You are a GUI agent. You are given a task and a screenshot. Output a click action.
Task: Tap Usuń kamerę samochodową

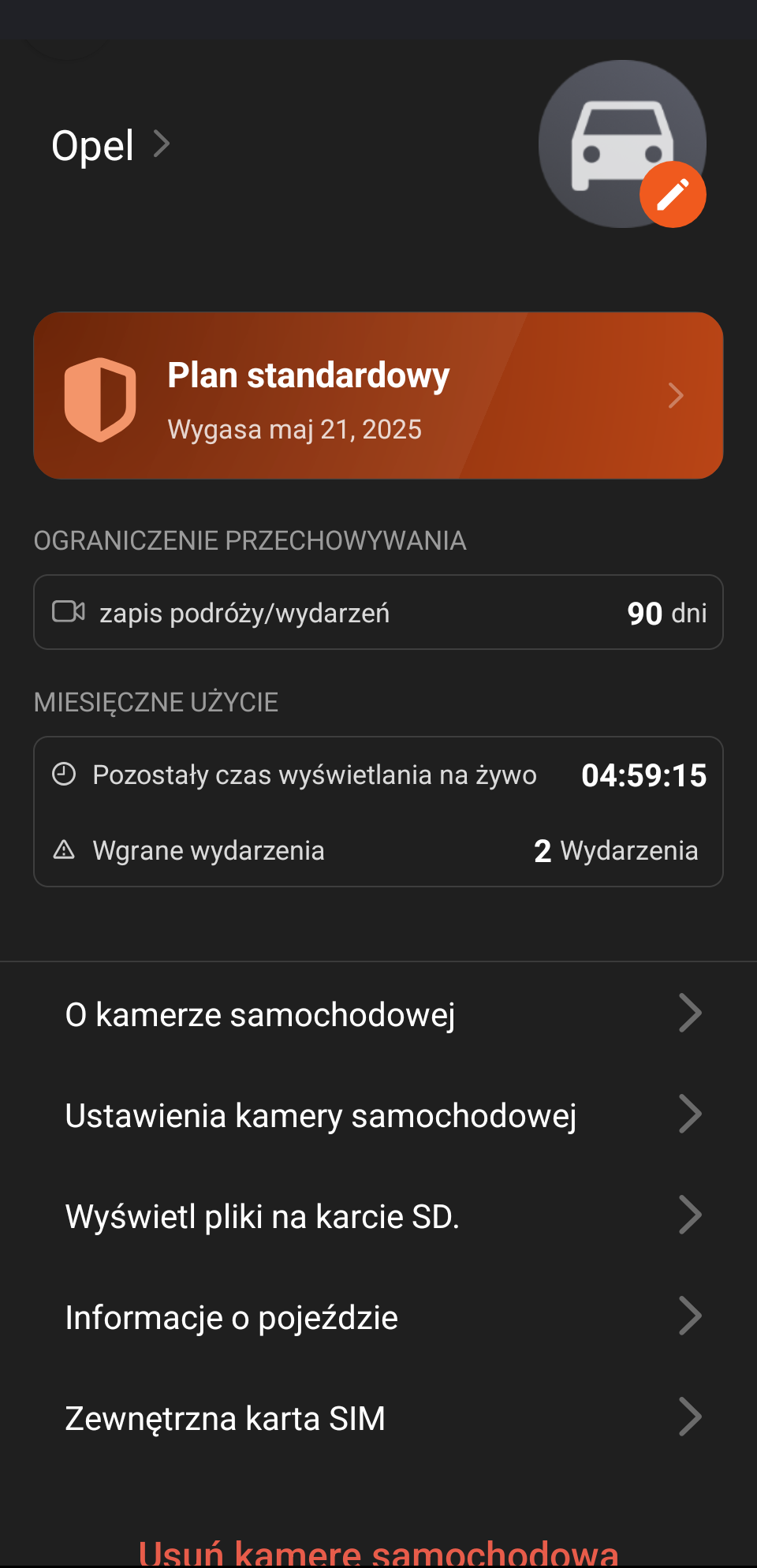378,1552
